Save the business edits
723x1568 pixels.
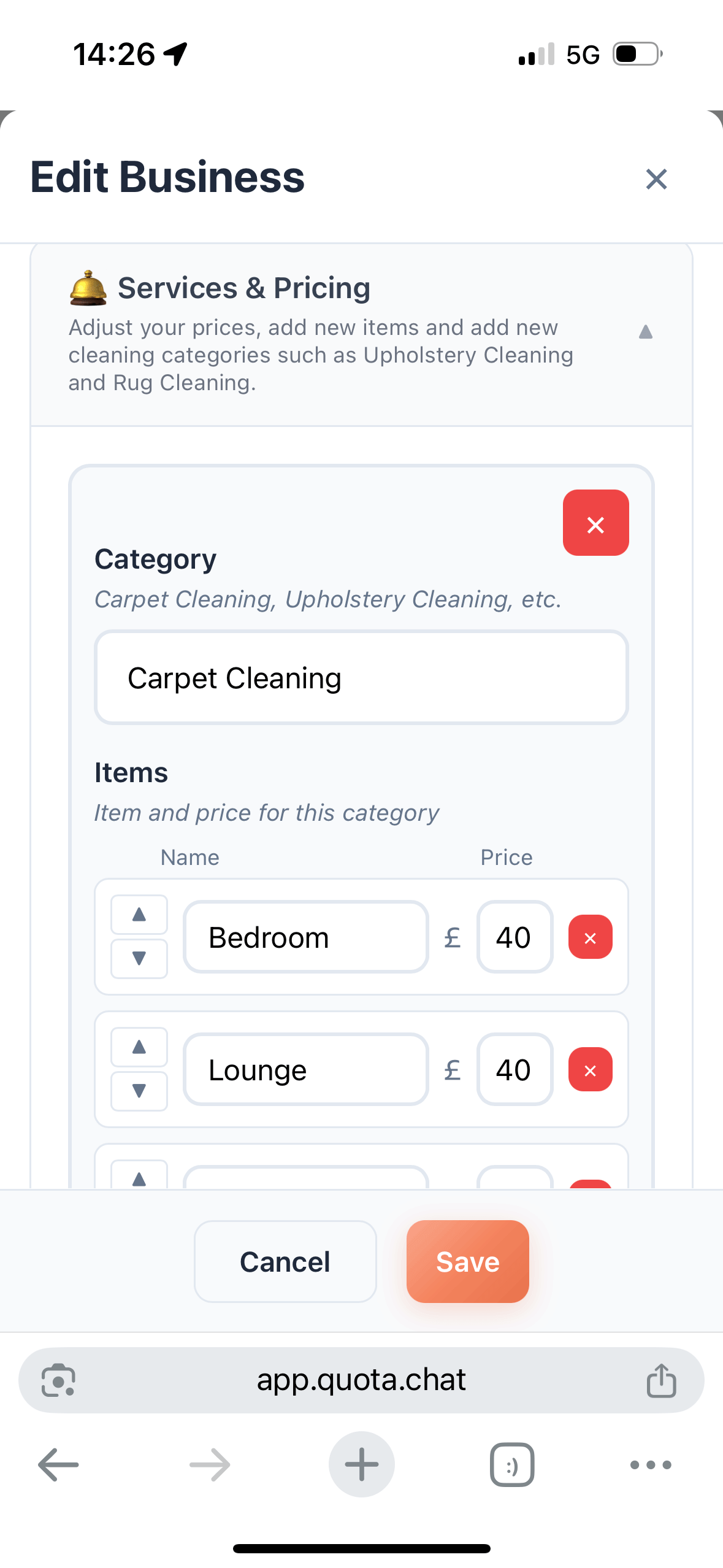coord(467,1262)
